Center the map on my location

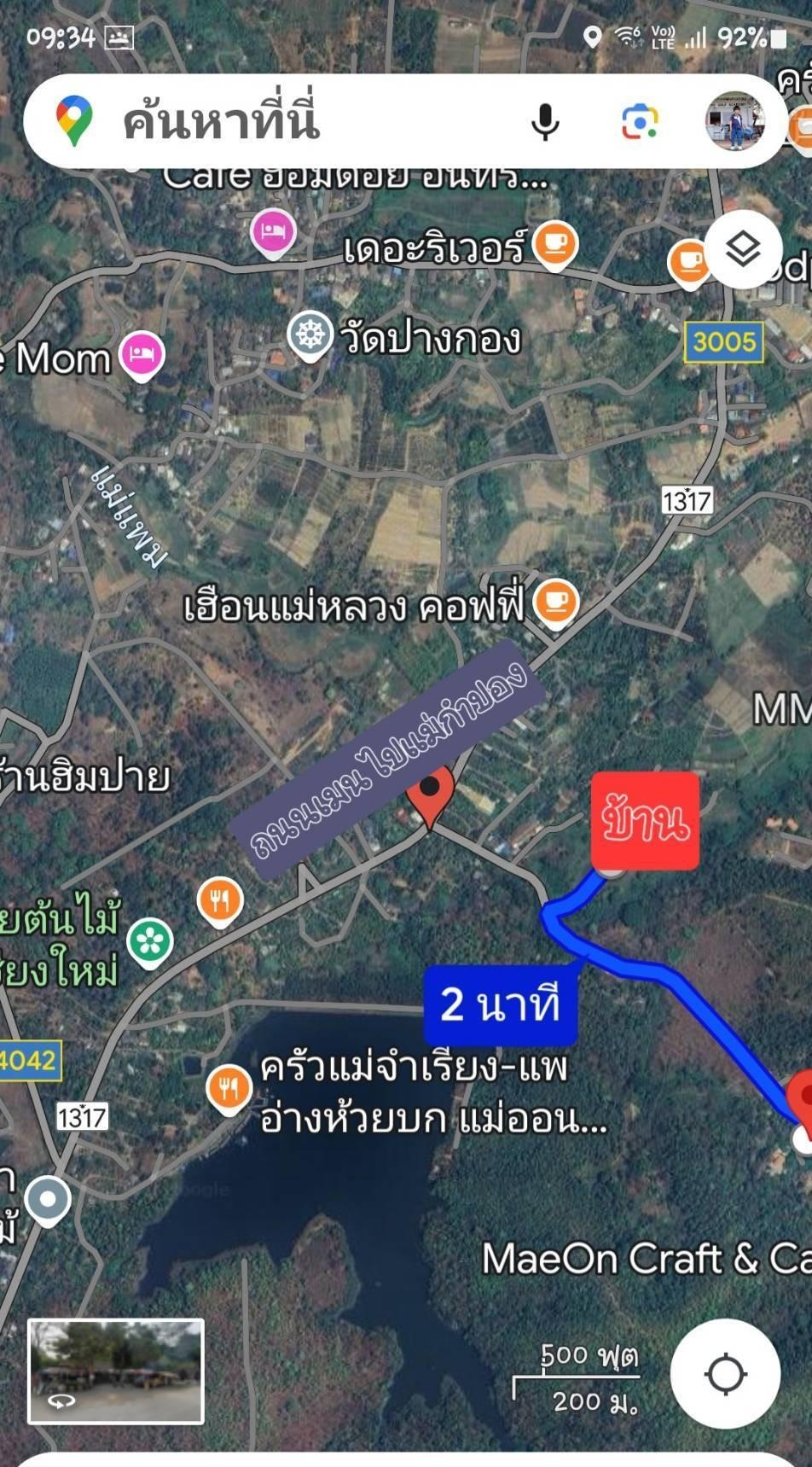point(725,1374)
